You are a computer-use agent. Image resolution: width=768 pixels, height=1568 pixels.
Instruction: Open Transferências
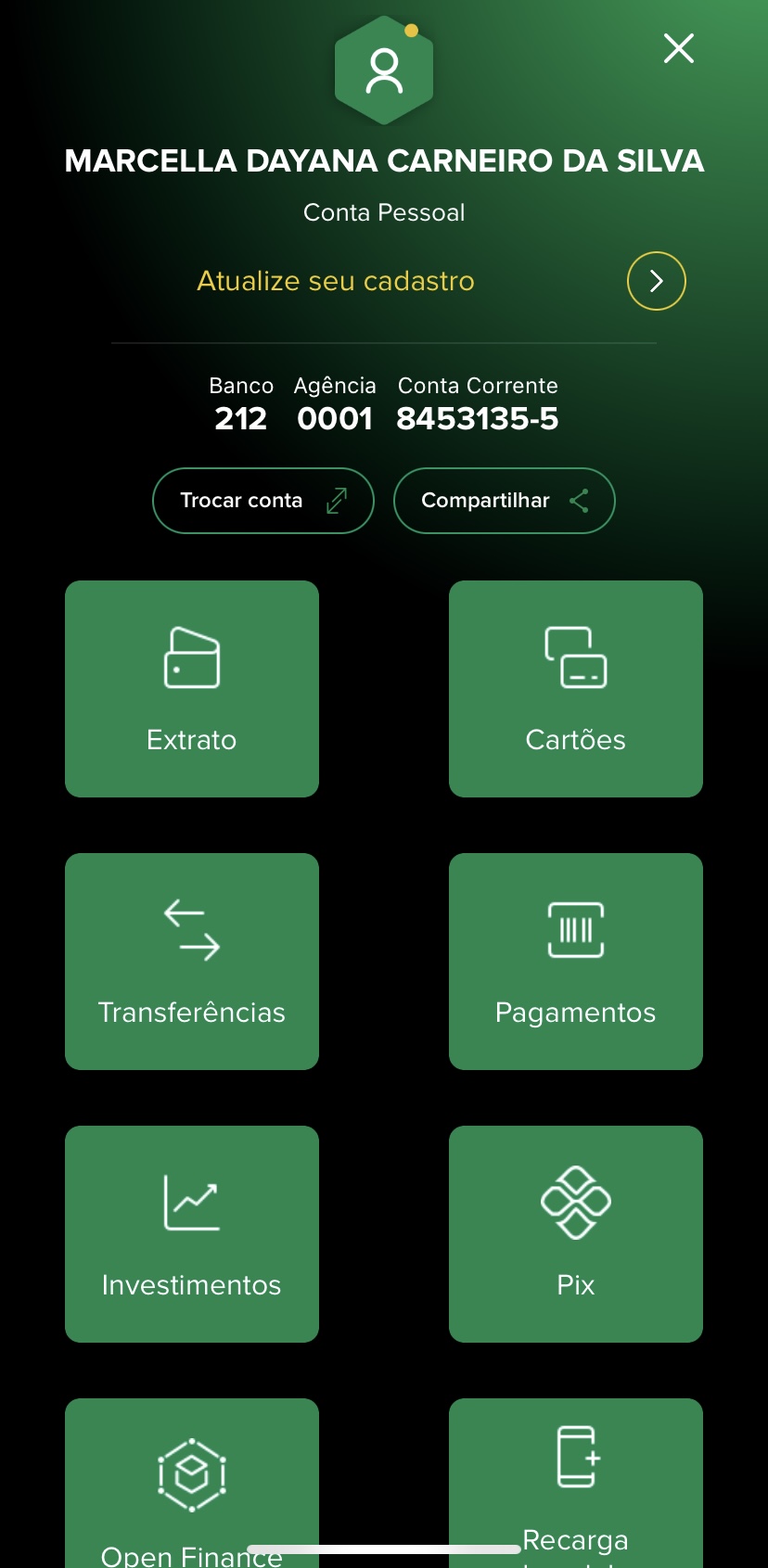click(x=192, y=962)
